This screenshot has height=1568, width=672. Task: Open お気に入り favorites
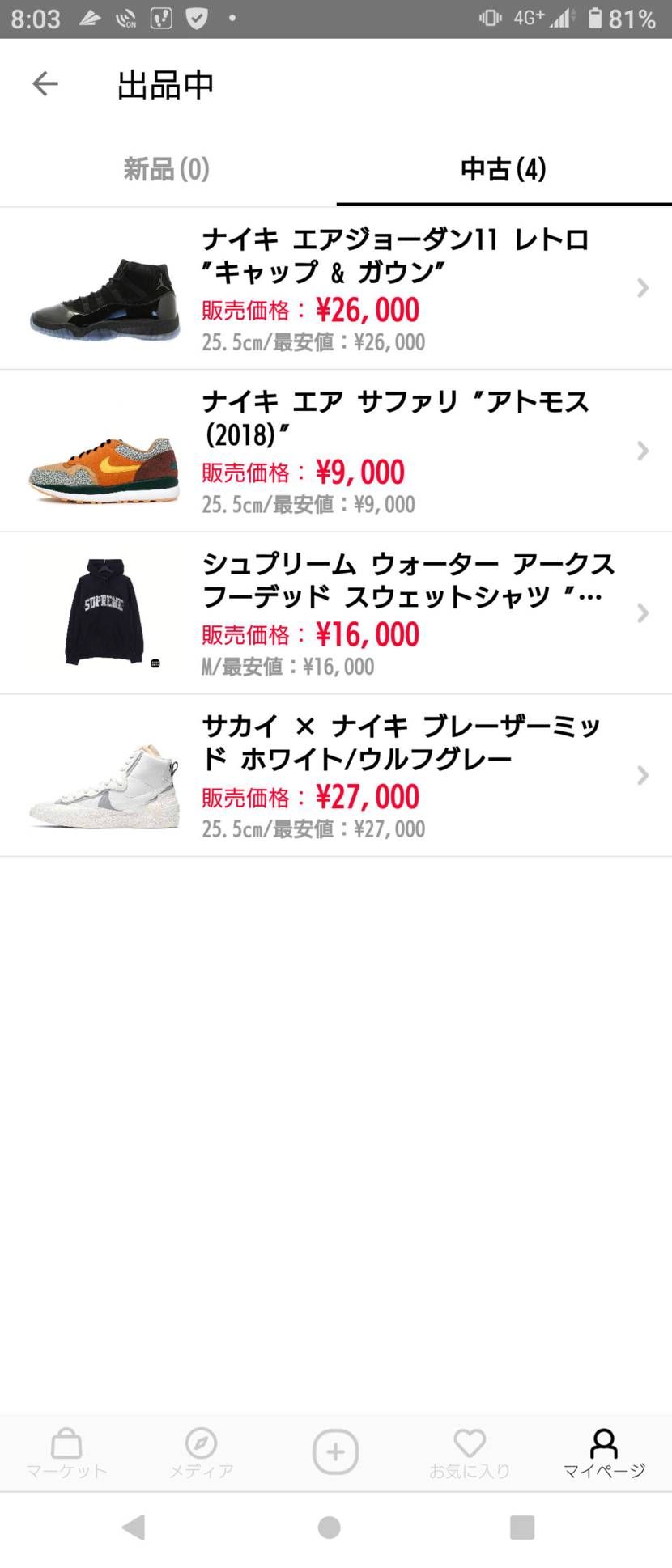[x=470, y=1452]
